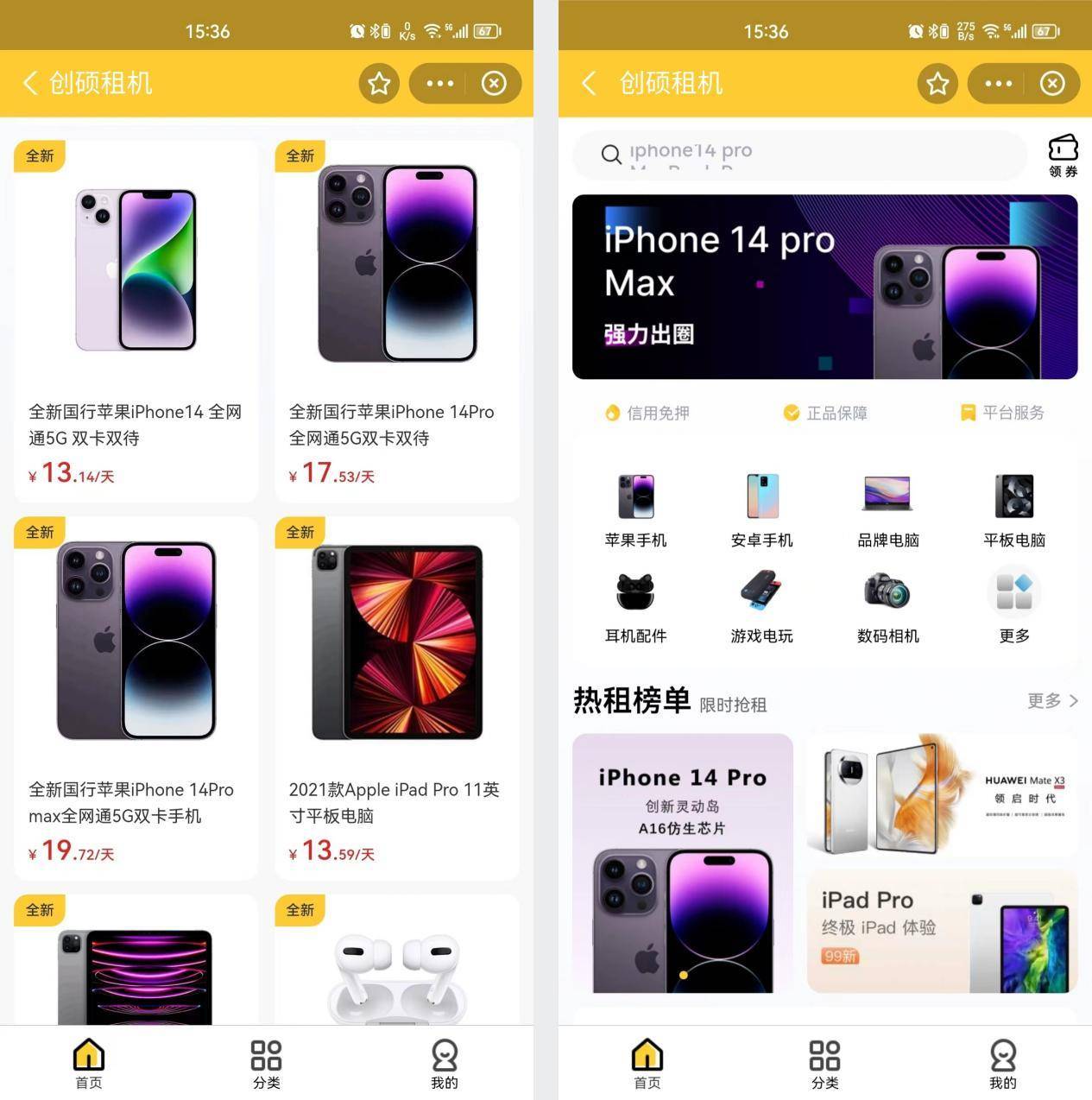Open the 全新国行苹果iPhone14 ¥13.14/天 product card
The image size is (1092, 1100).
point(136,321)
